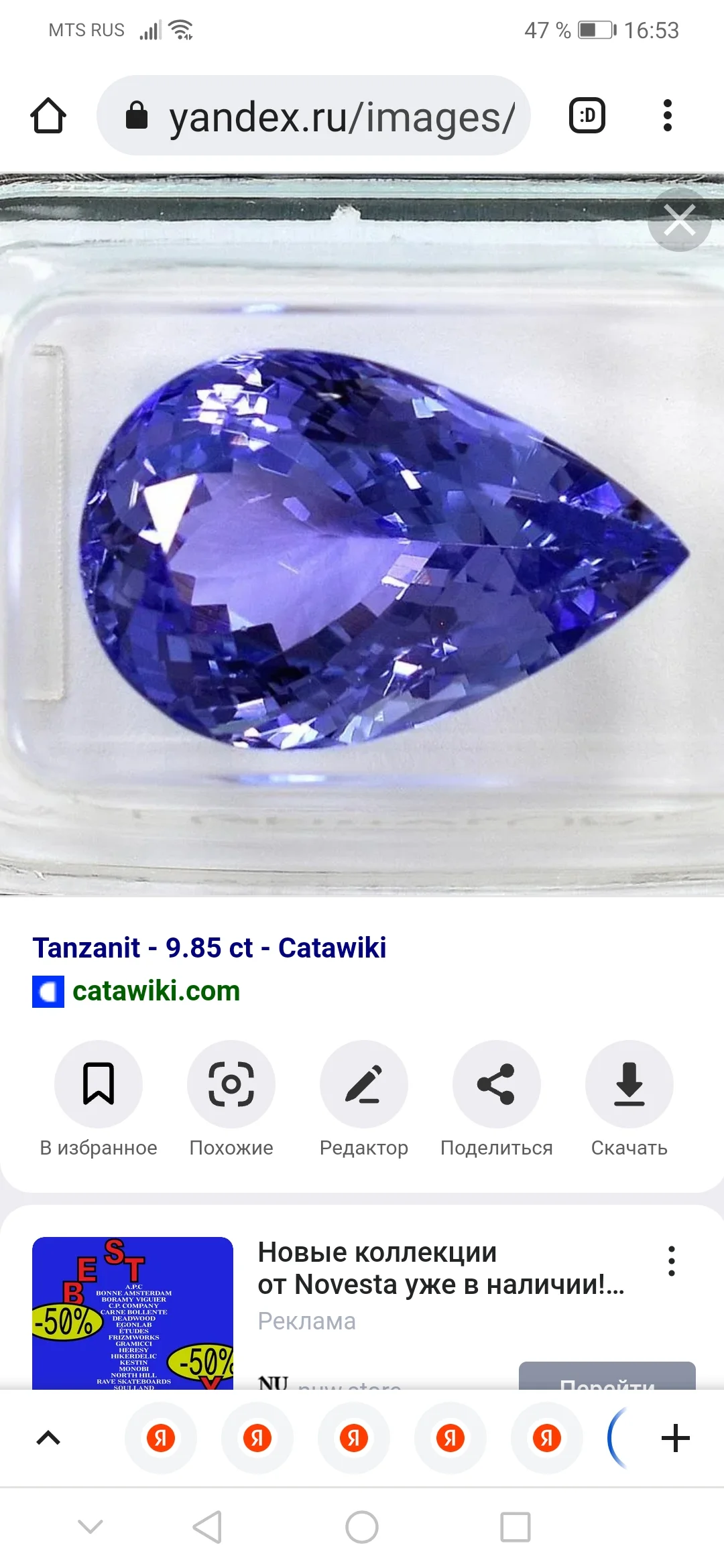
Task: Save image to favorites with bookmark icon
Action: (99, 1084)
